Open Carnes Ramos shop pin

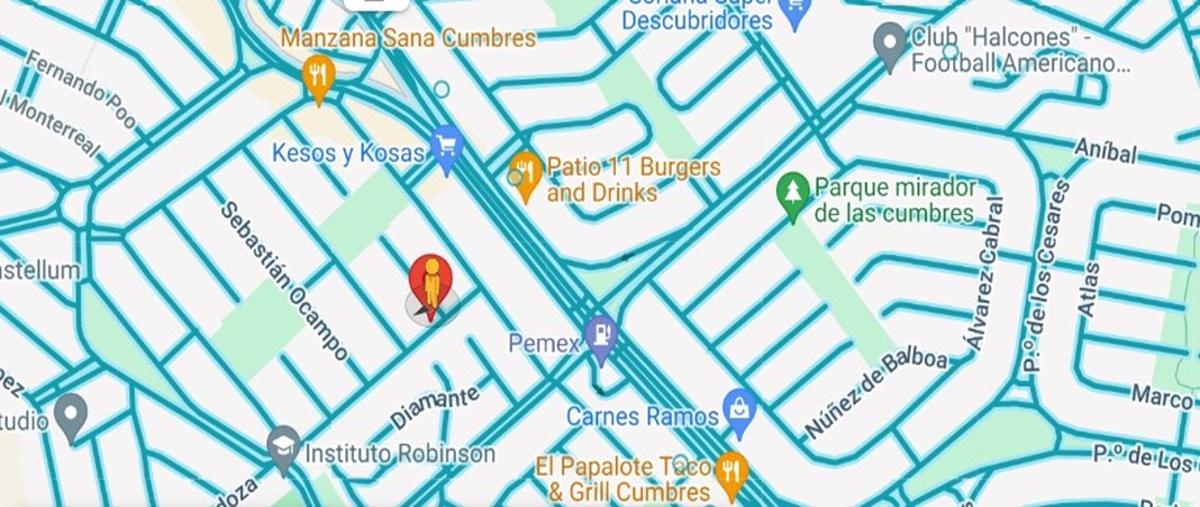(739, 412)
